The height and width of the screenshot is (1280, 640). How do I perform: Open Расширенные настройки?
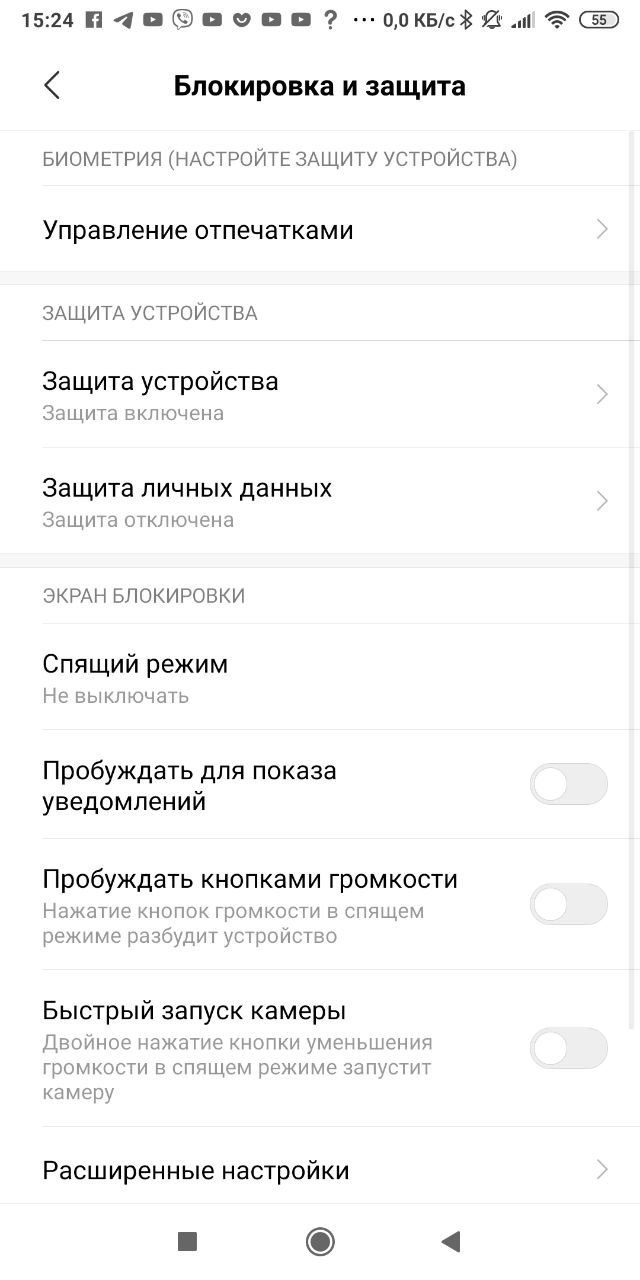pyautogui.click(x=320, y=1169)
